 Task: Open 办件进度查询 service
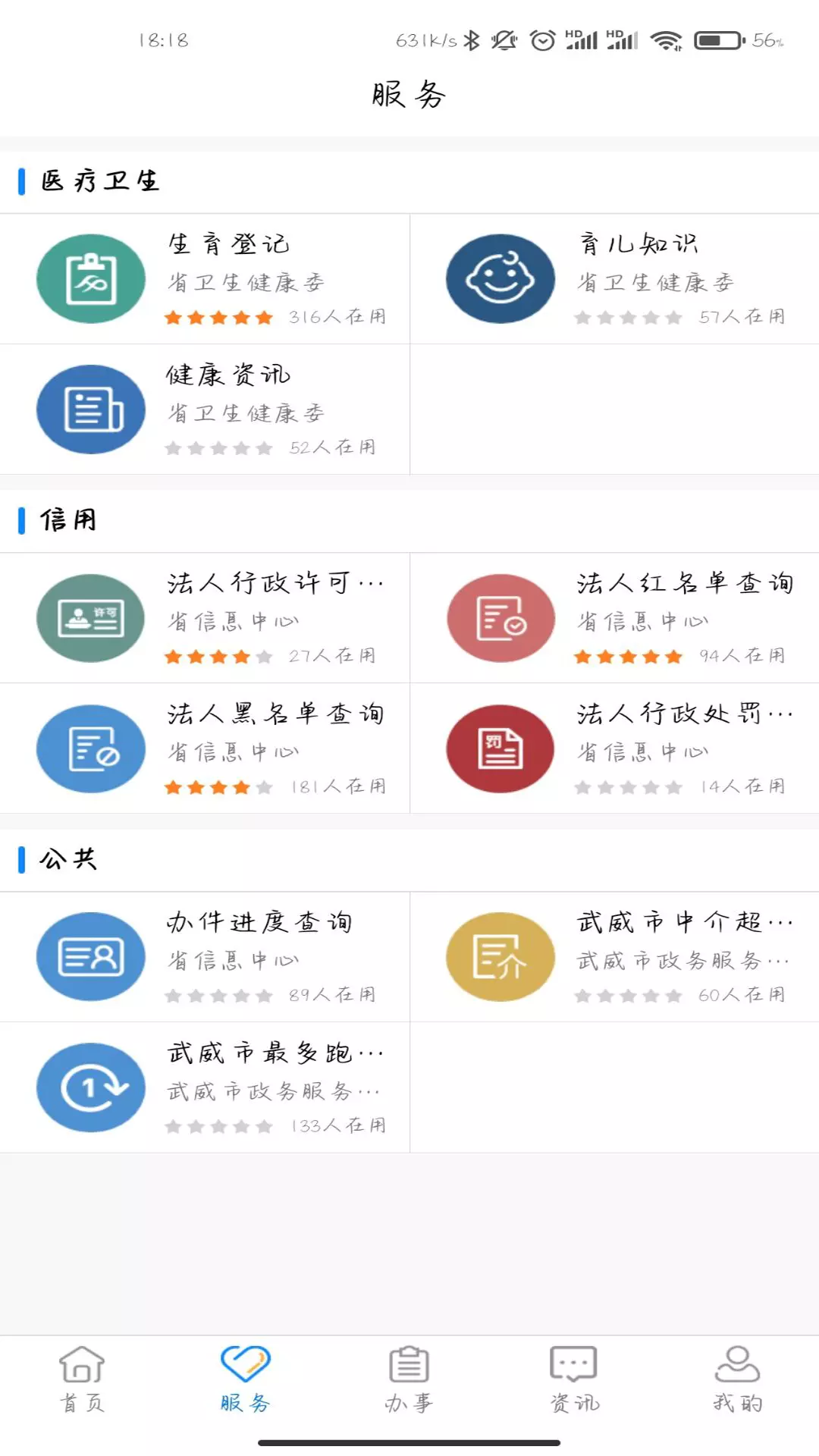205,957
